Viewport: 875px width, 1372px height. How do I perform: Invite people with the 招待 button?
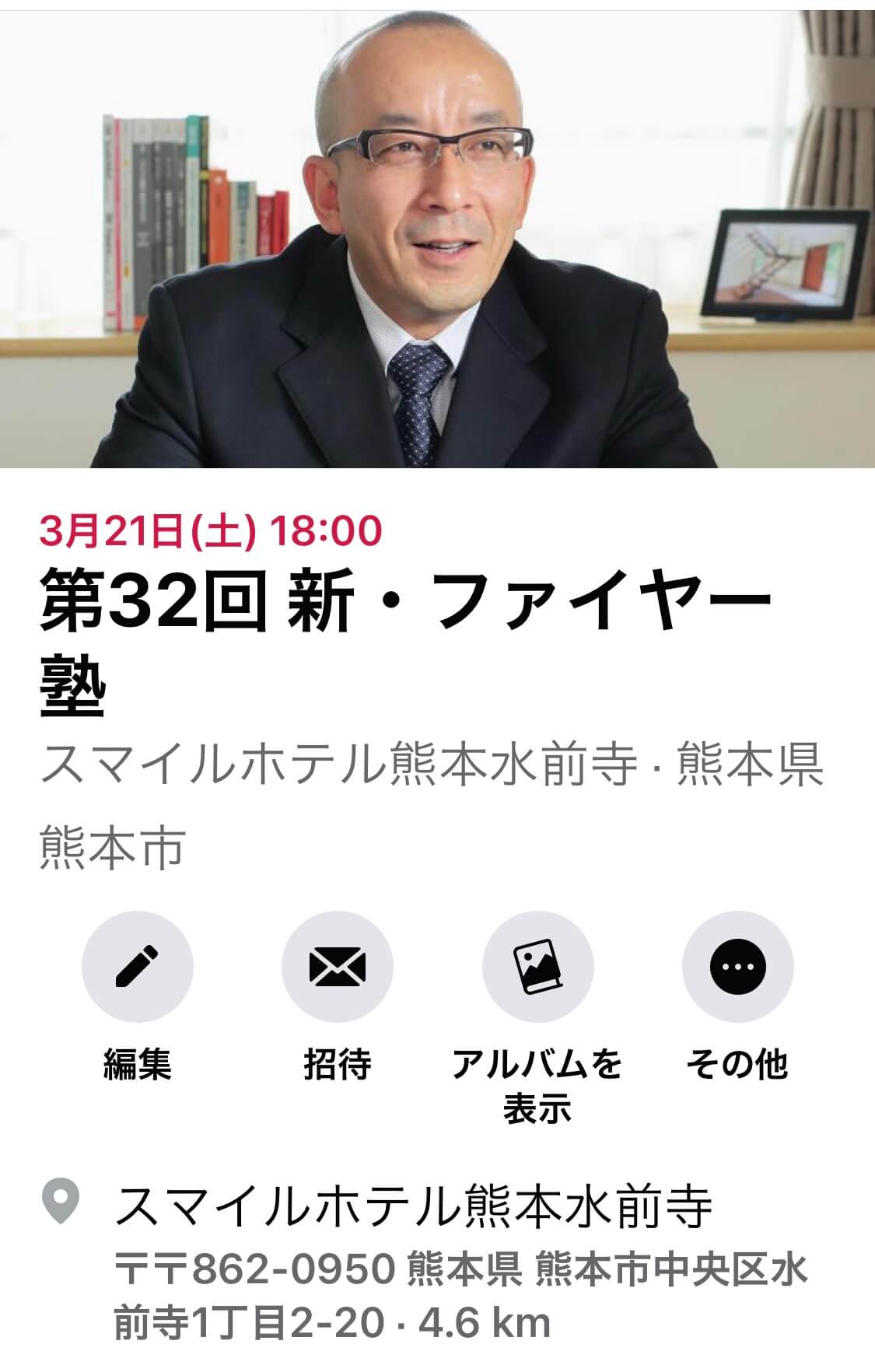coord(337,967)
